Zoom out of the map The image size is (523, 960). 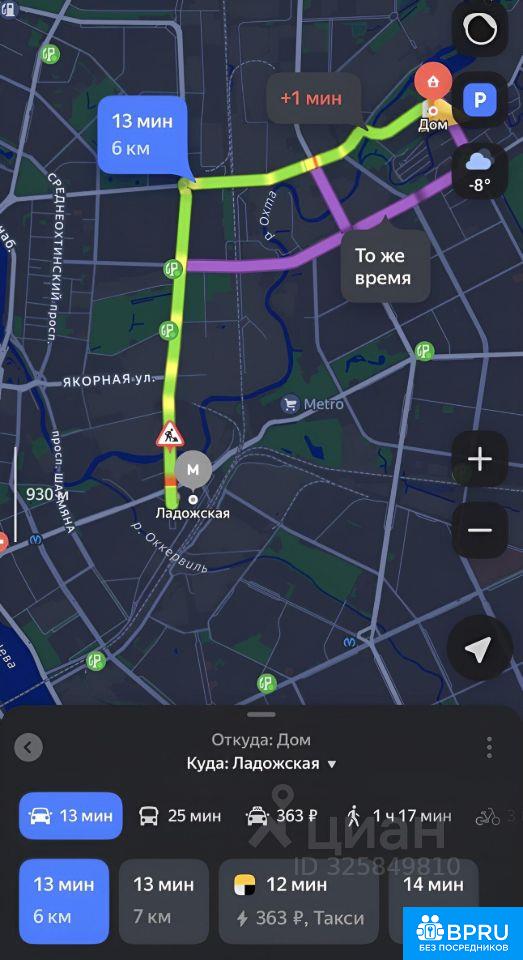pyautogui.click(x=480, y=530)
